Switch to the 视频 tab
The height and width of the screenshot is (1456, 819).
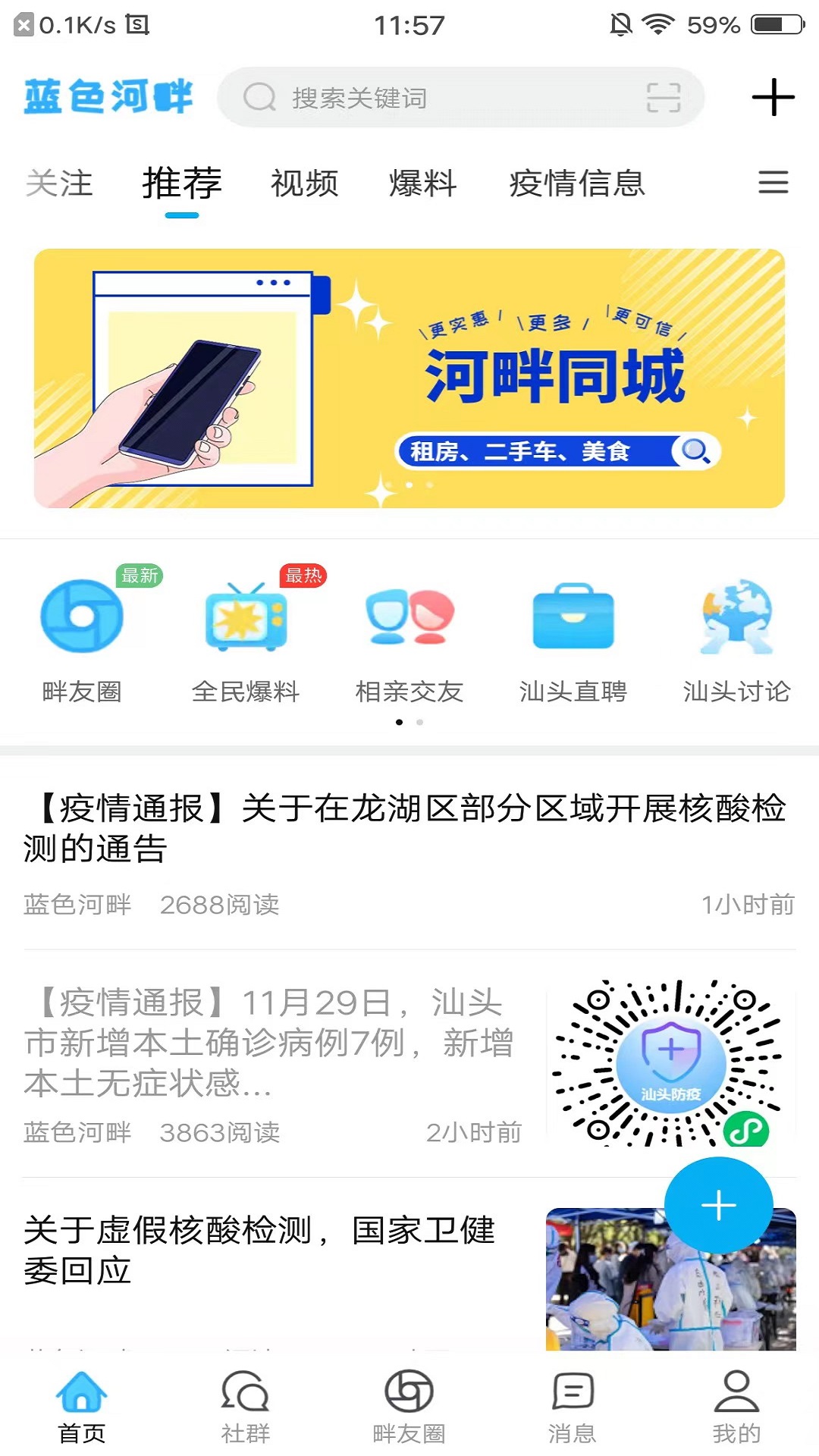tap(304, 184)
